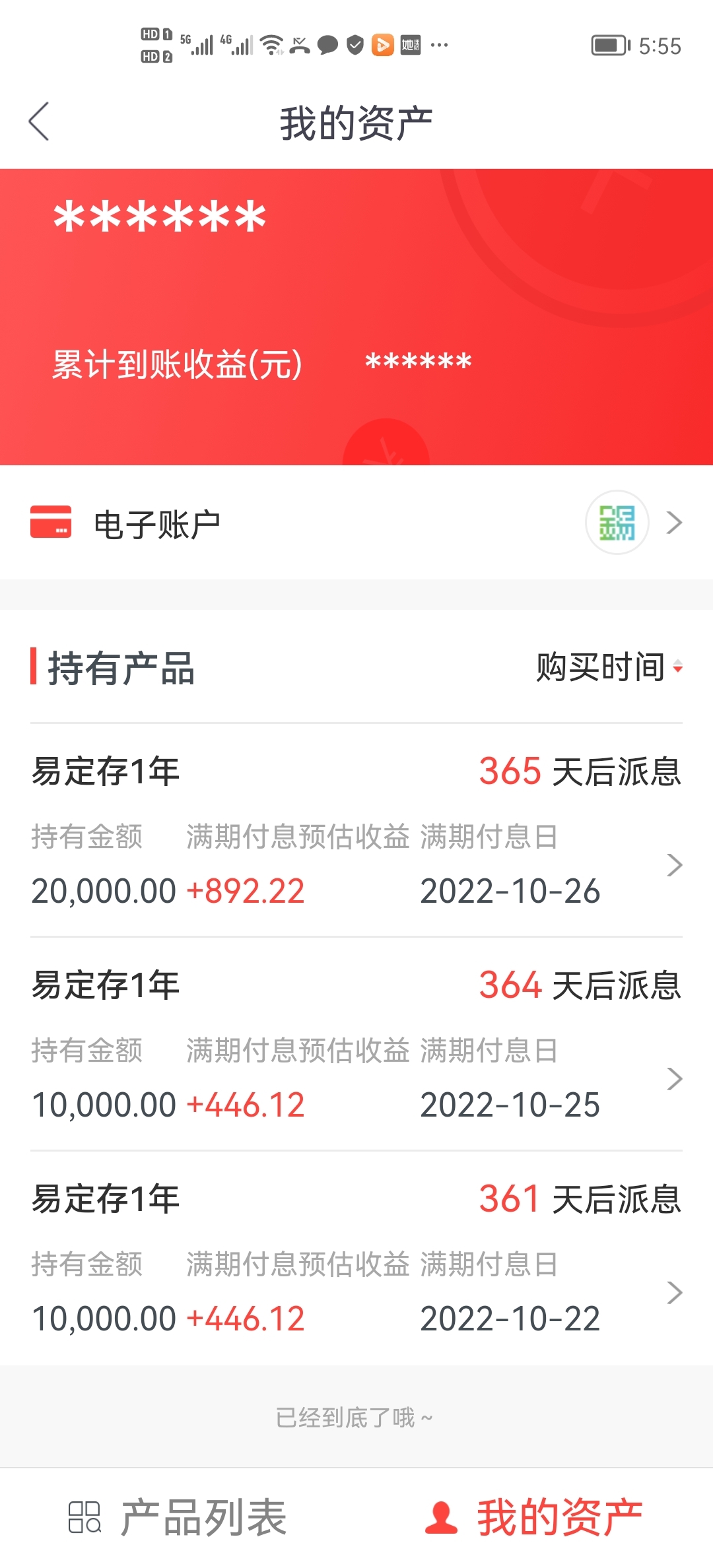The image size is (713, 1568).
Task: Reveal the hidden total asset amount
Action: [160, 218]
